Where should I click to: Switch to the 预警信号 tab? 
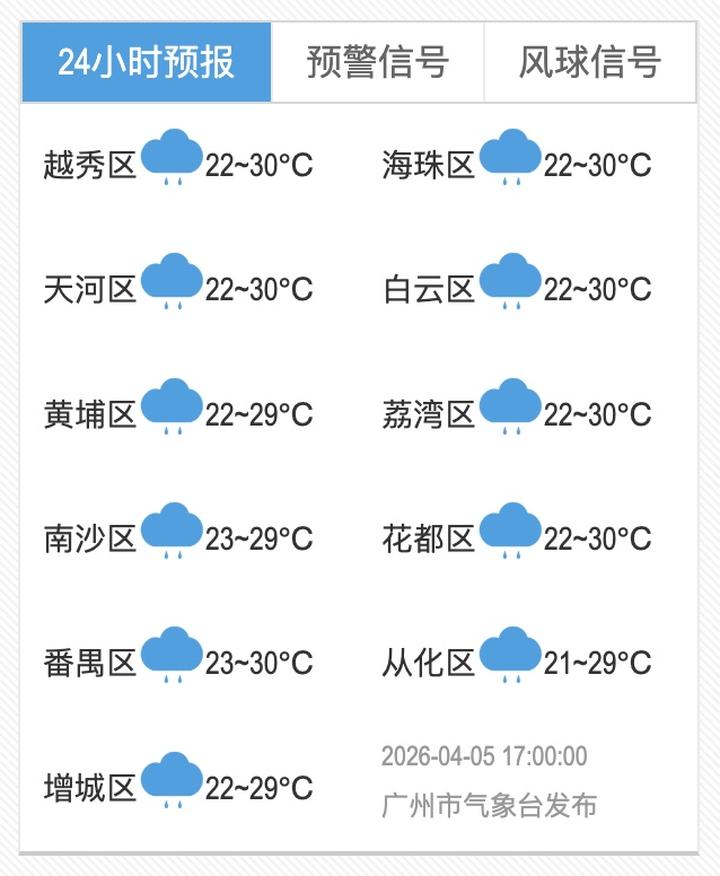pyautogui.click(x=377, y=62)
